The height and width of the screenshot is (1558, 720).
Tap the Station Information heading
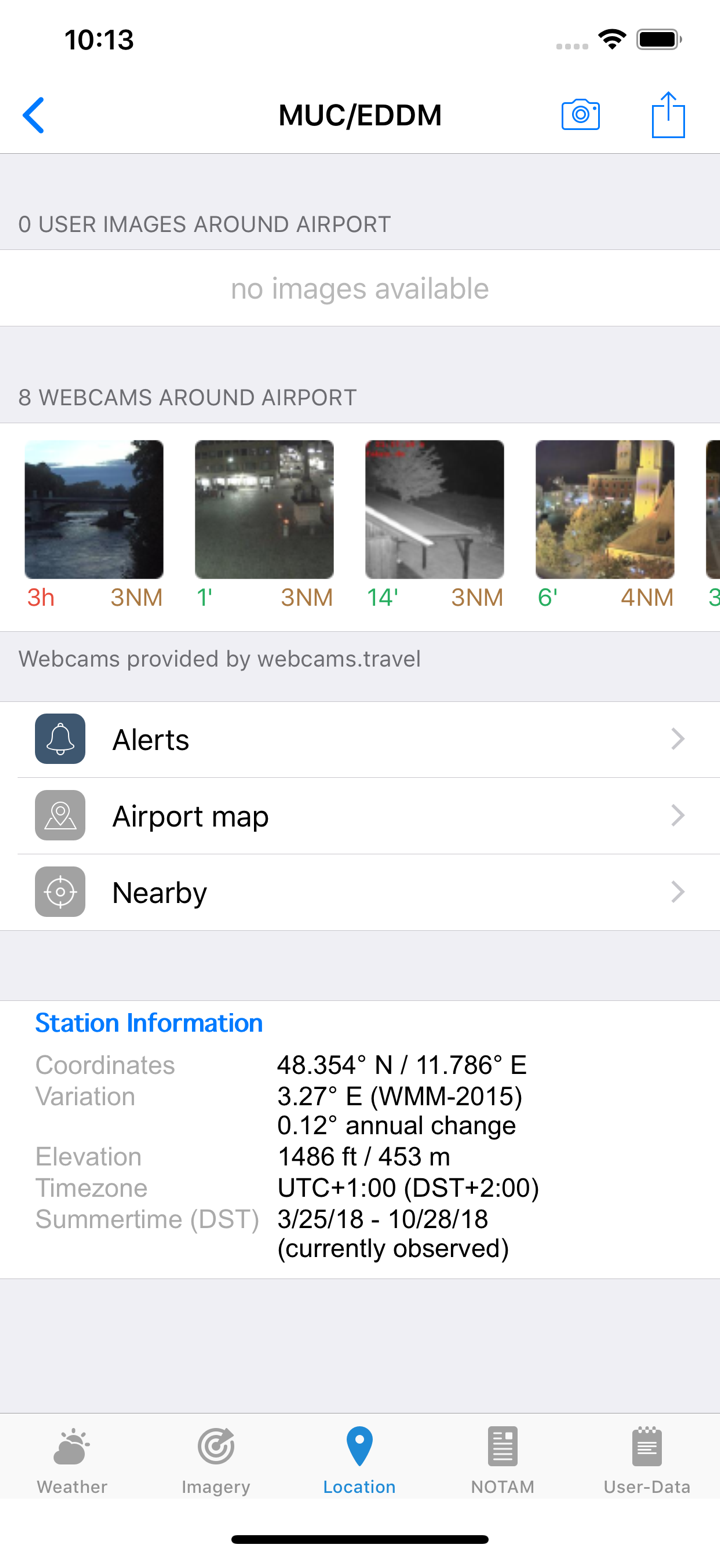pos(148,1022)
